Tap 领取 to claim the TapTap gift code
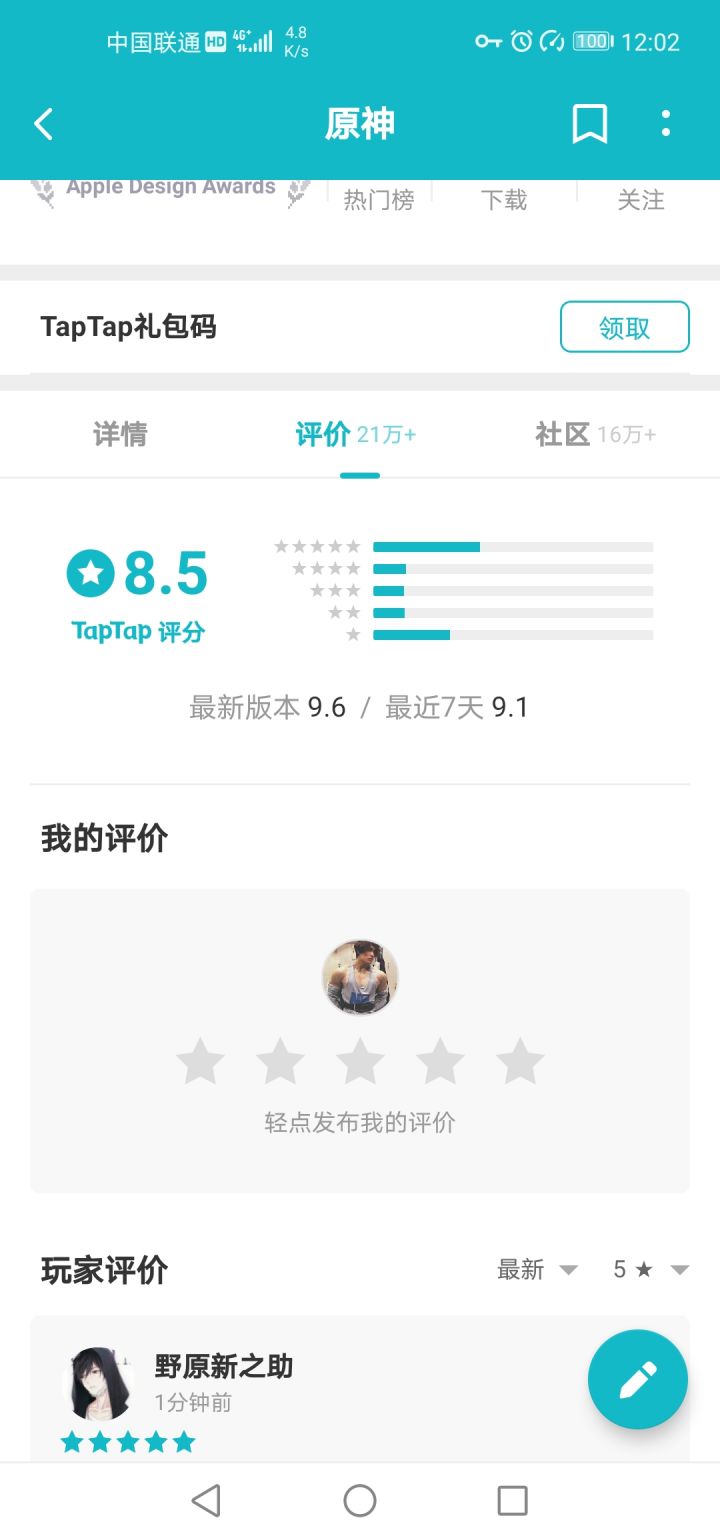 (x=624, y=326)
